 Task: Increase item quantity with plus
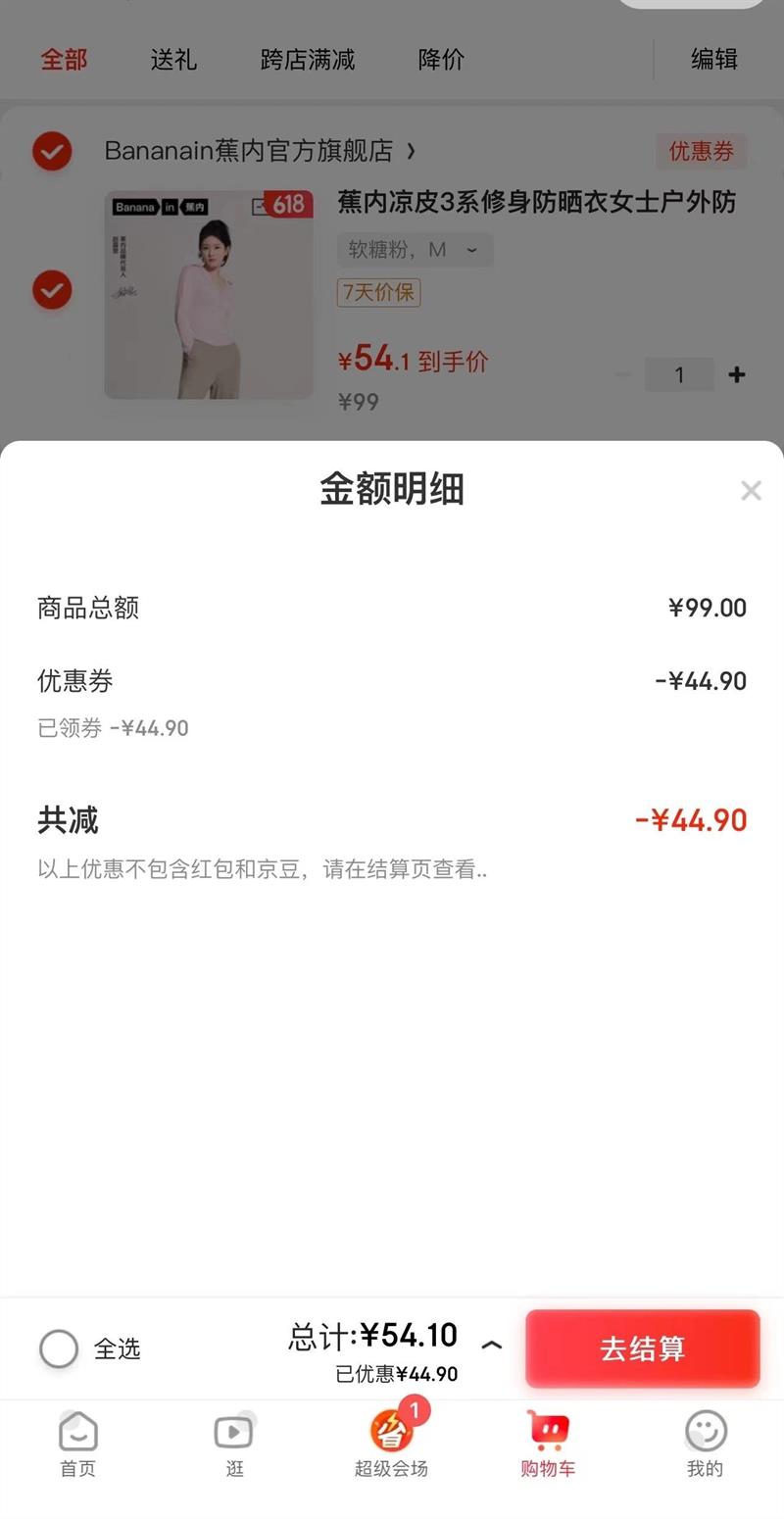tap(737, 374)
